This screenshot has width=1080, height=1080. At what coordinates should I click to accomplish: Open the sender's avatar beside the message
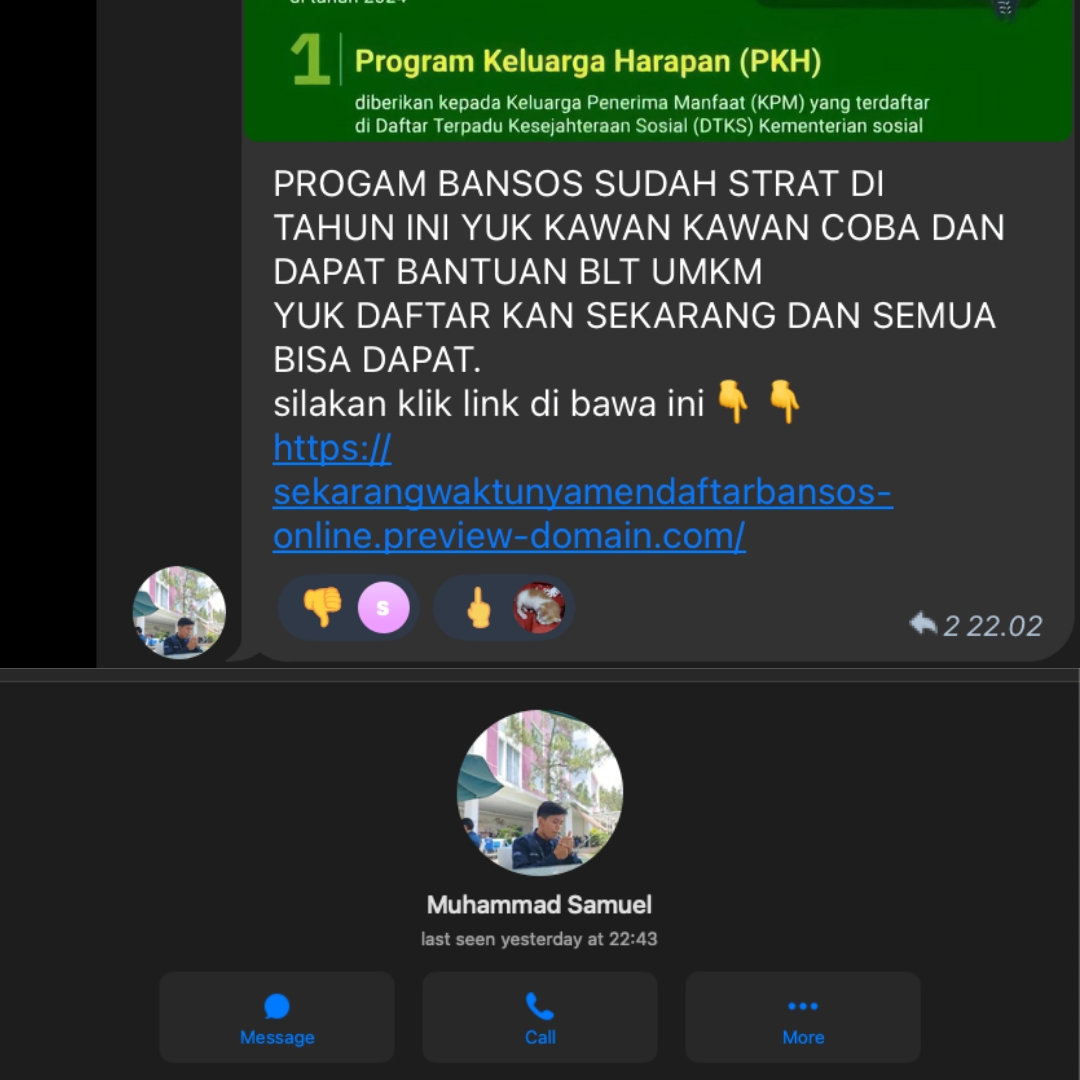click(179, 612)
